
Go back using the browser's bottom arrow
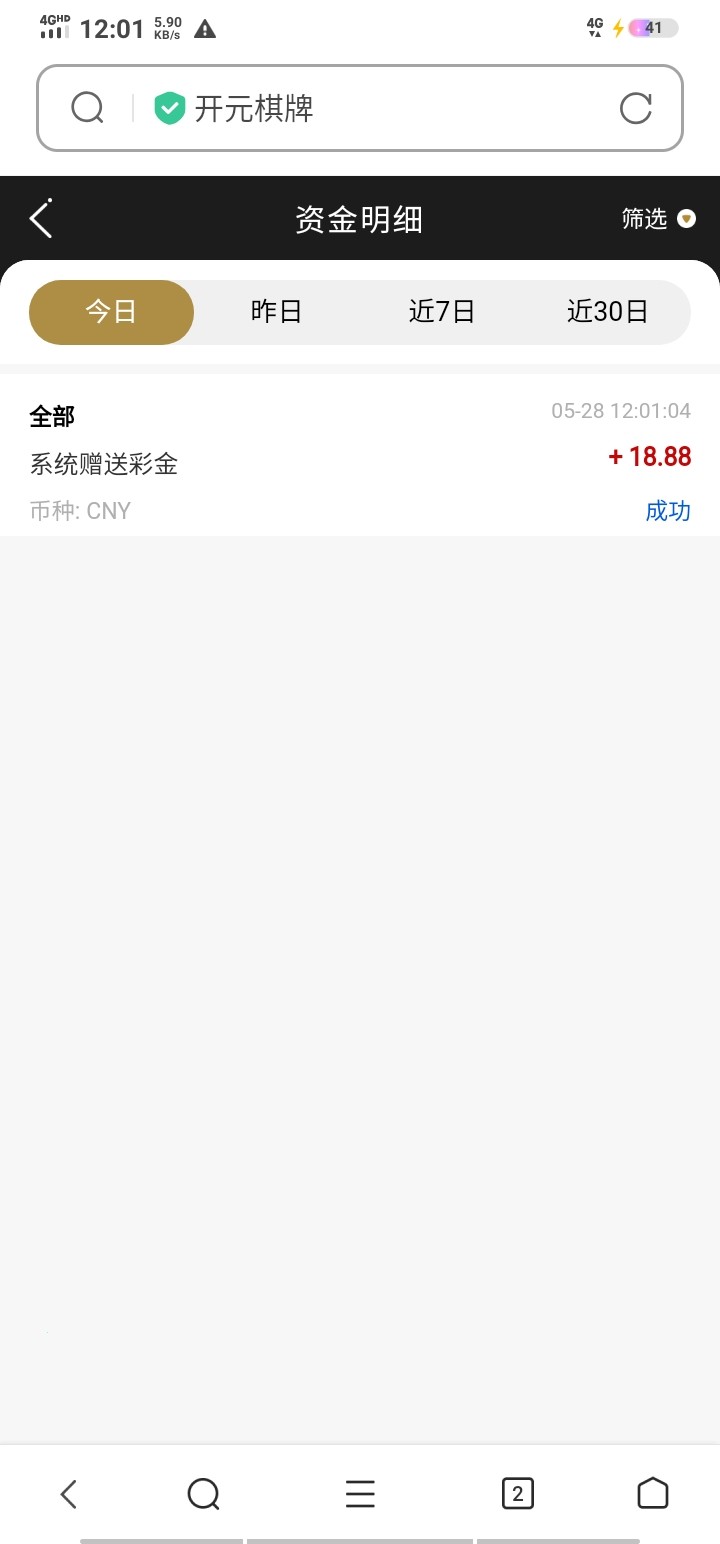(x=69, y=1494)
